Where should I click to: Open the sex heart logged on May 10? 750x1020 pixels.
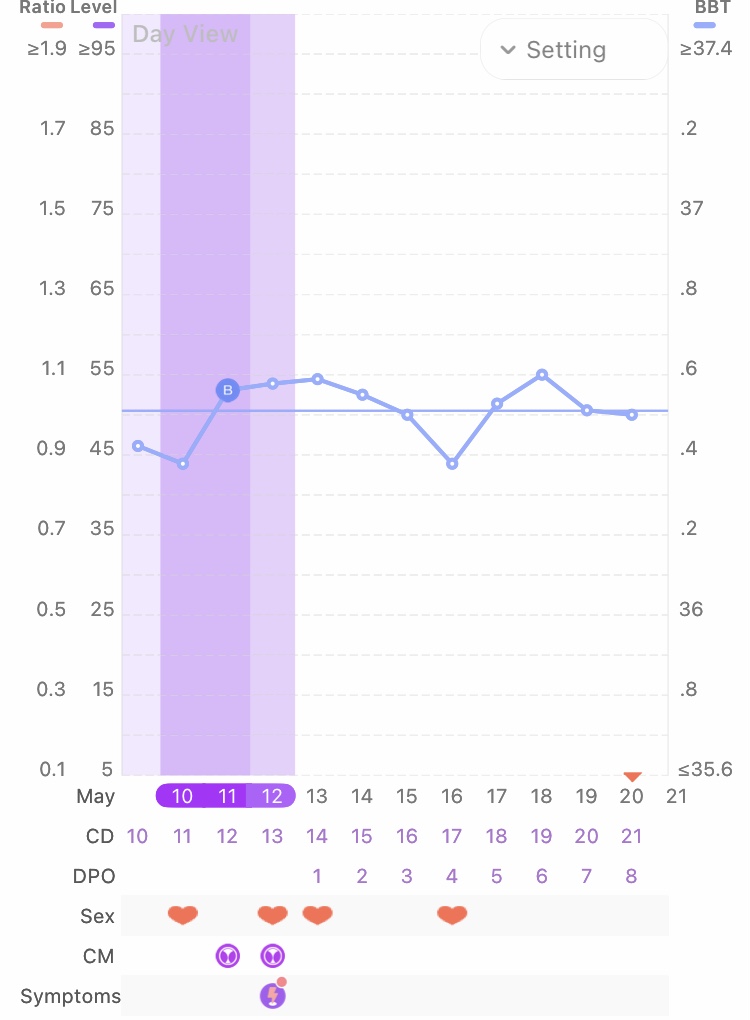click(182, 915)
